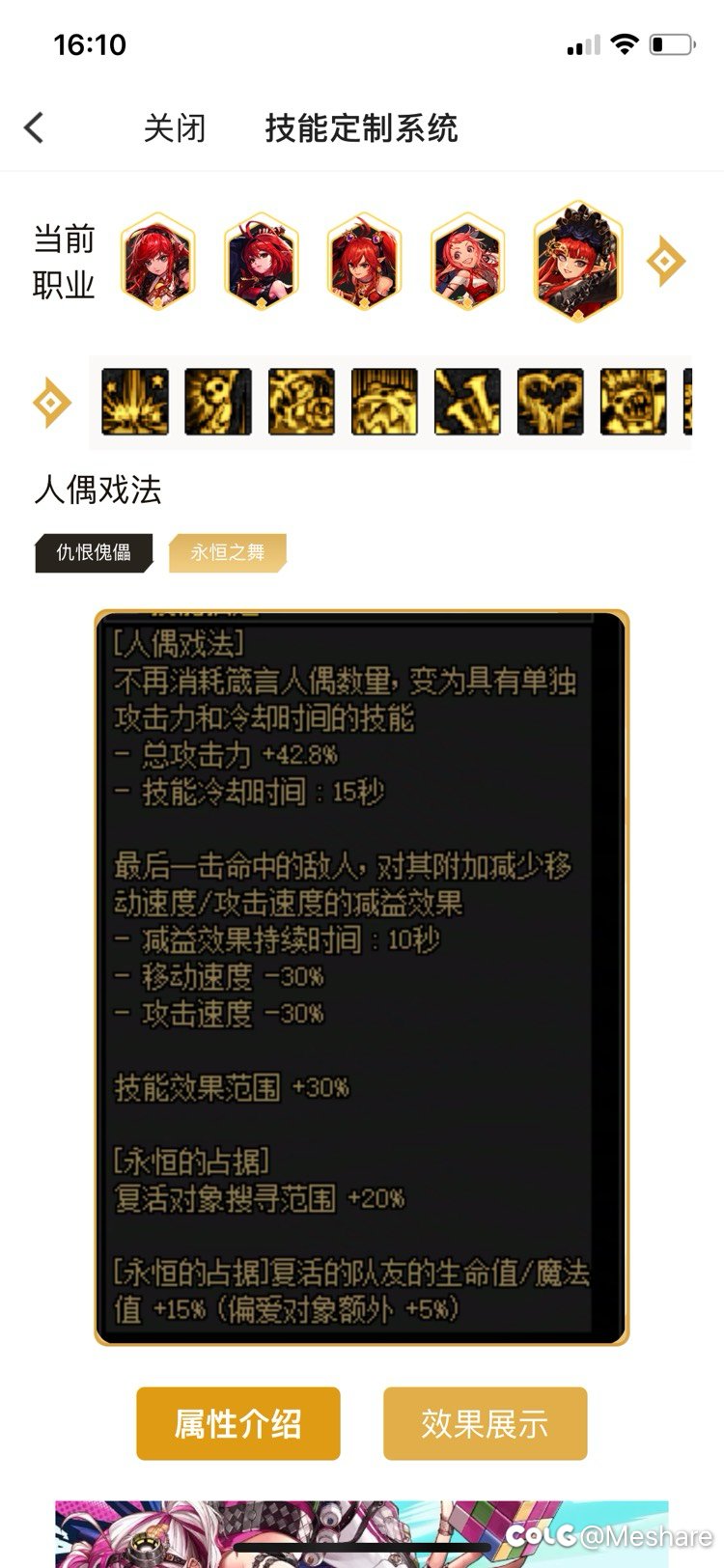Viewport: 724px width, 1568px height.
Task: Choose the heart-shaped sixth skill icon
Action: pos(550,402)
